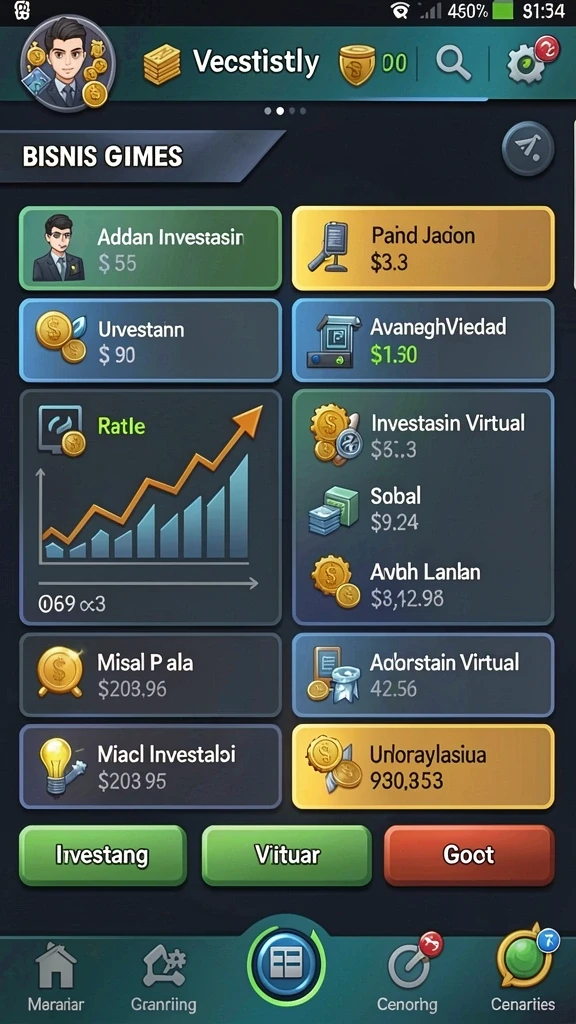Select the Misal P ala card
Screen dimensions: 576x1024
pyautogui.click(x=150, y=675)
